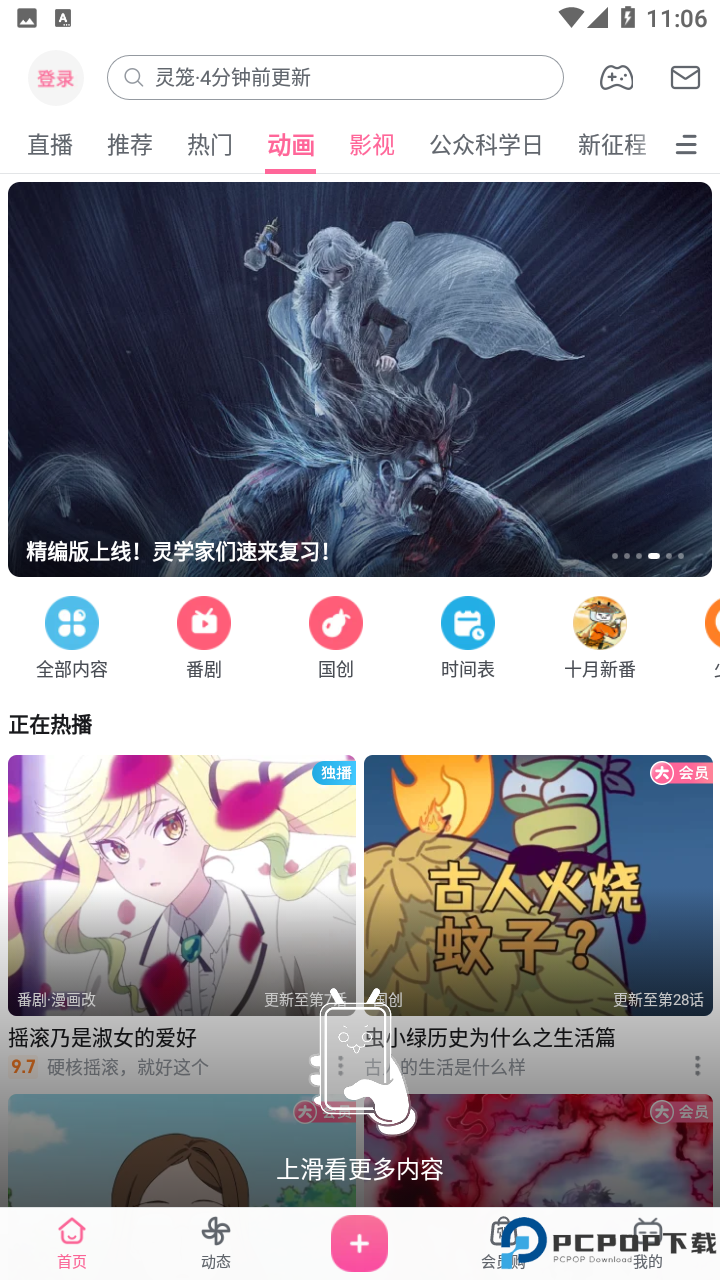Open the pink plus upload button
This screenshot has height=1280, width=720.
pyautogui.click(x=359, y=1243)
